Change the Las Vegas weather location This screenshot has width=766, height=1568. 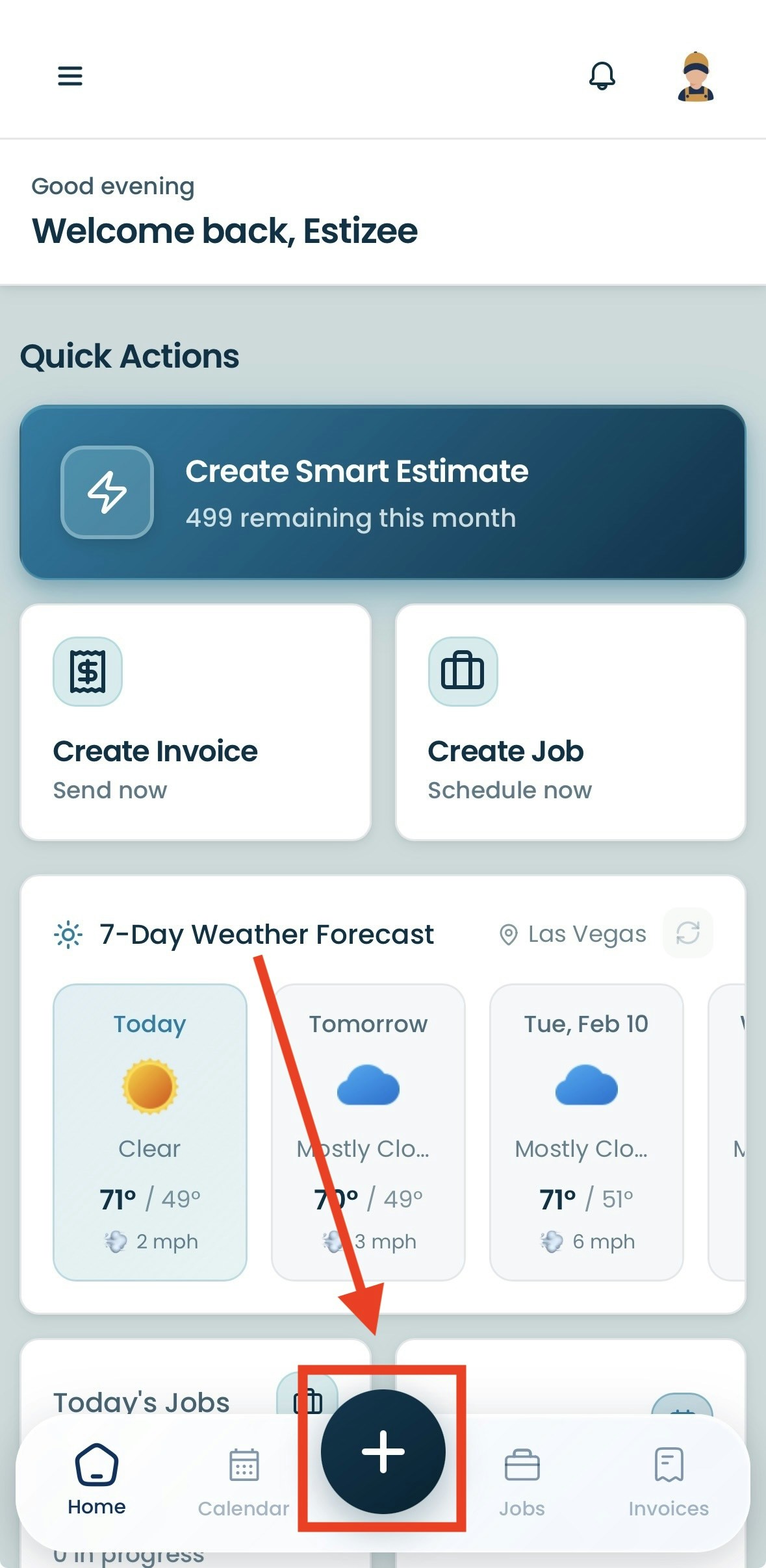click(x=573, y=934)
